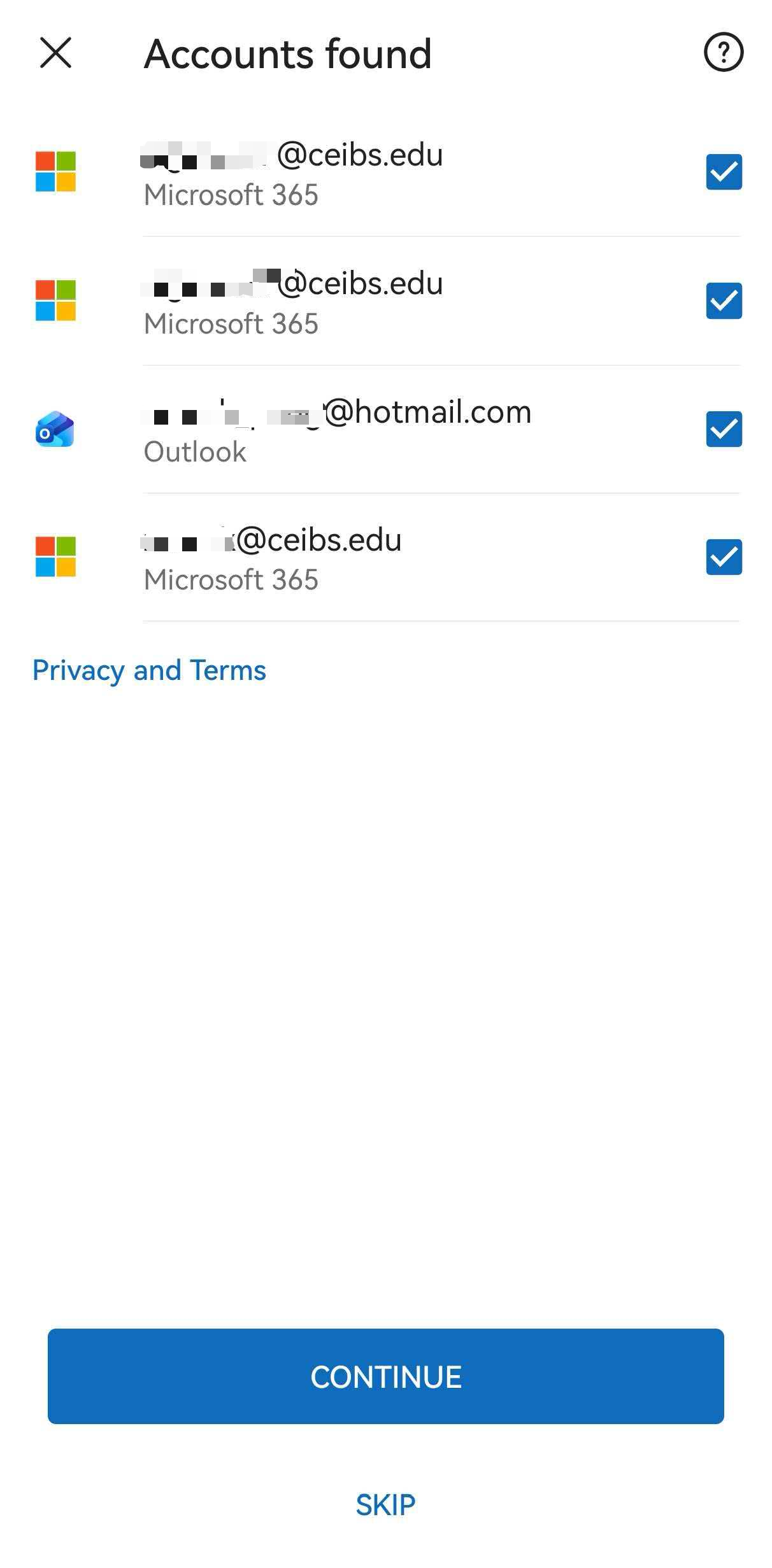This screenshot has height=1568, width=772.
Task: Uncheck the ceibs.edu account listed after hotmail
Action: click(724, 557)
